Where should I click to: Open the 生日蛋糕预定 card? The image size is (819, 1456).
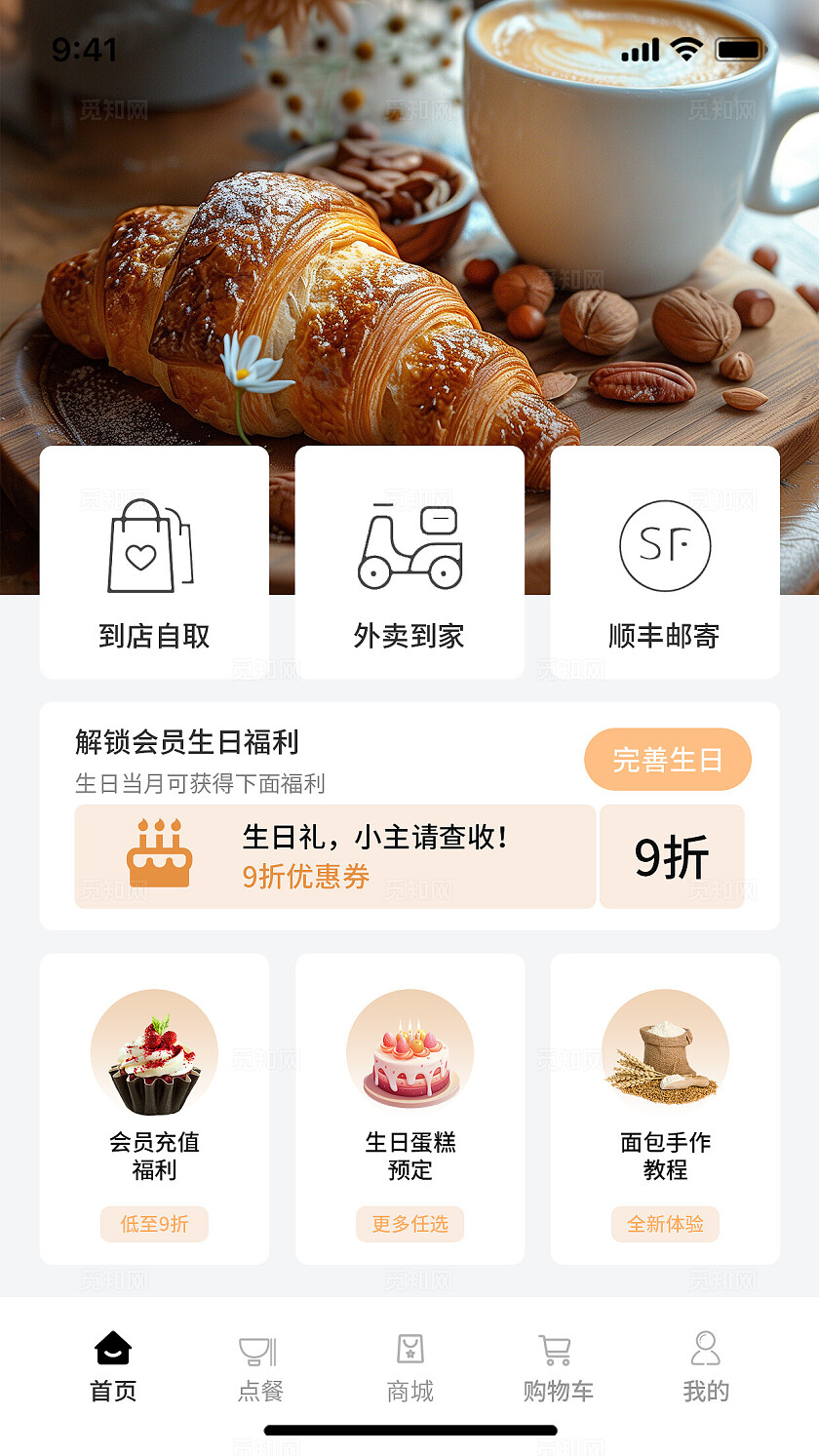click(409, 1107)
